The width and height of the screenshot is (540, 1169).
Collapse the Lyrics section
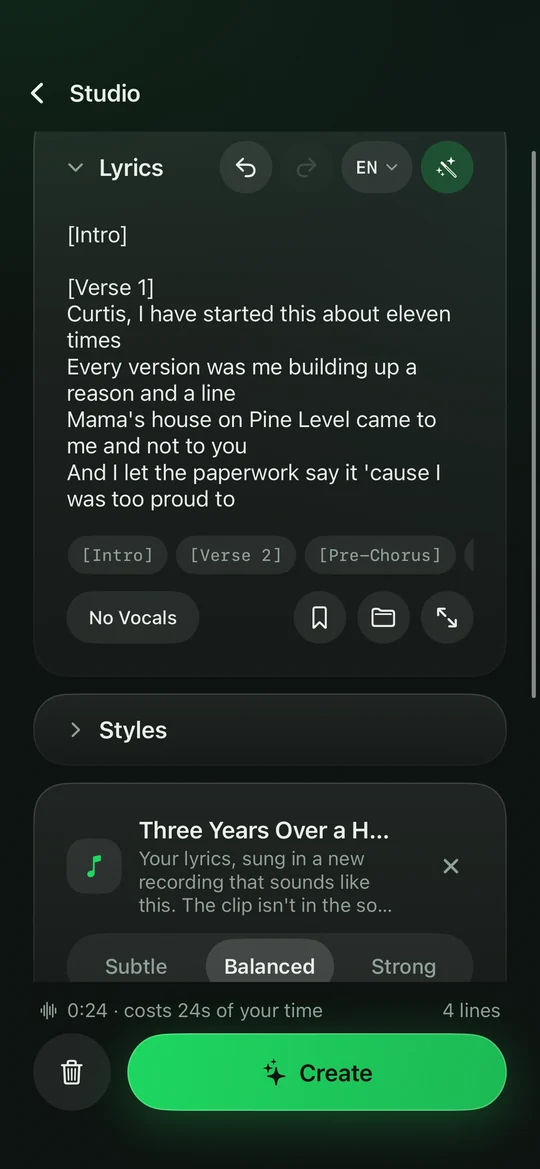(x=75, y=168)
